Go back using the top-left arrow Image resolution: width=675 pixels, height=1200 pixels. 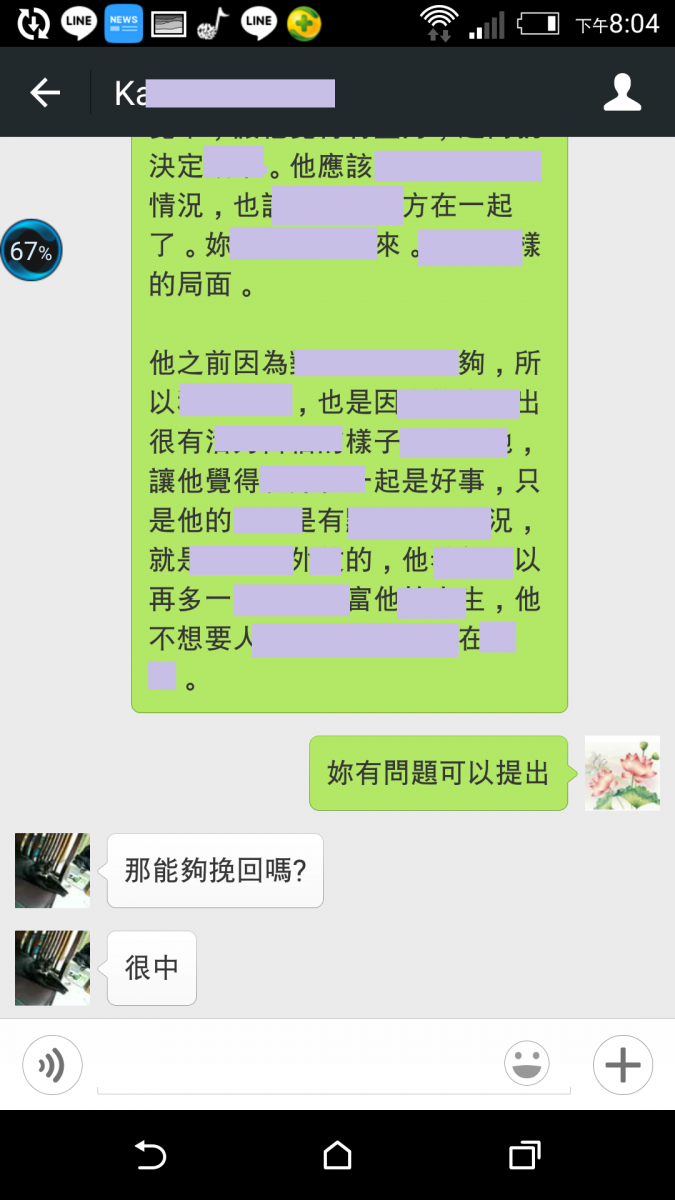click(x=45, y=93)
